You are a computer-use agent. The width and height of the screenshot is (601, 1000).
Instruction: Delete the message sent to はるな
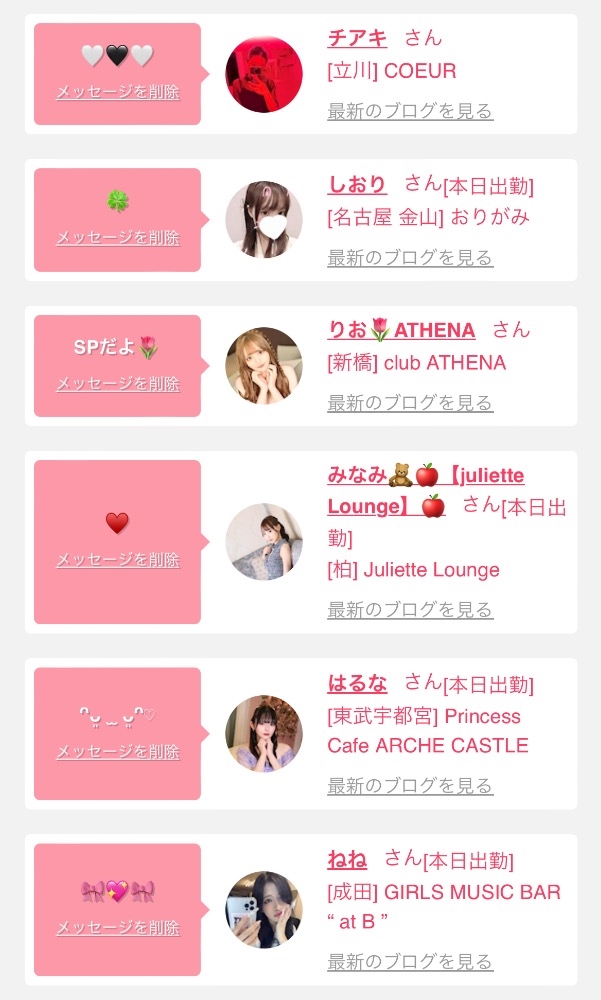(118, 752)
